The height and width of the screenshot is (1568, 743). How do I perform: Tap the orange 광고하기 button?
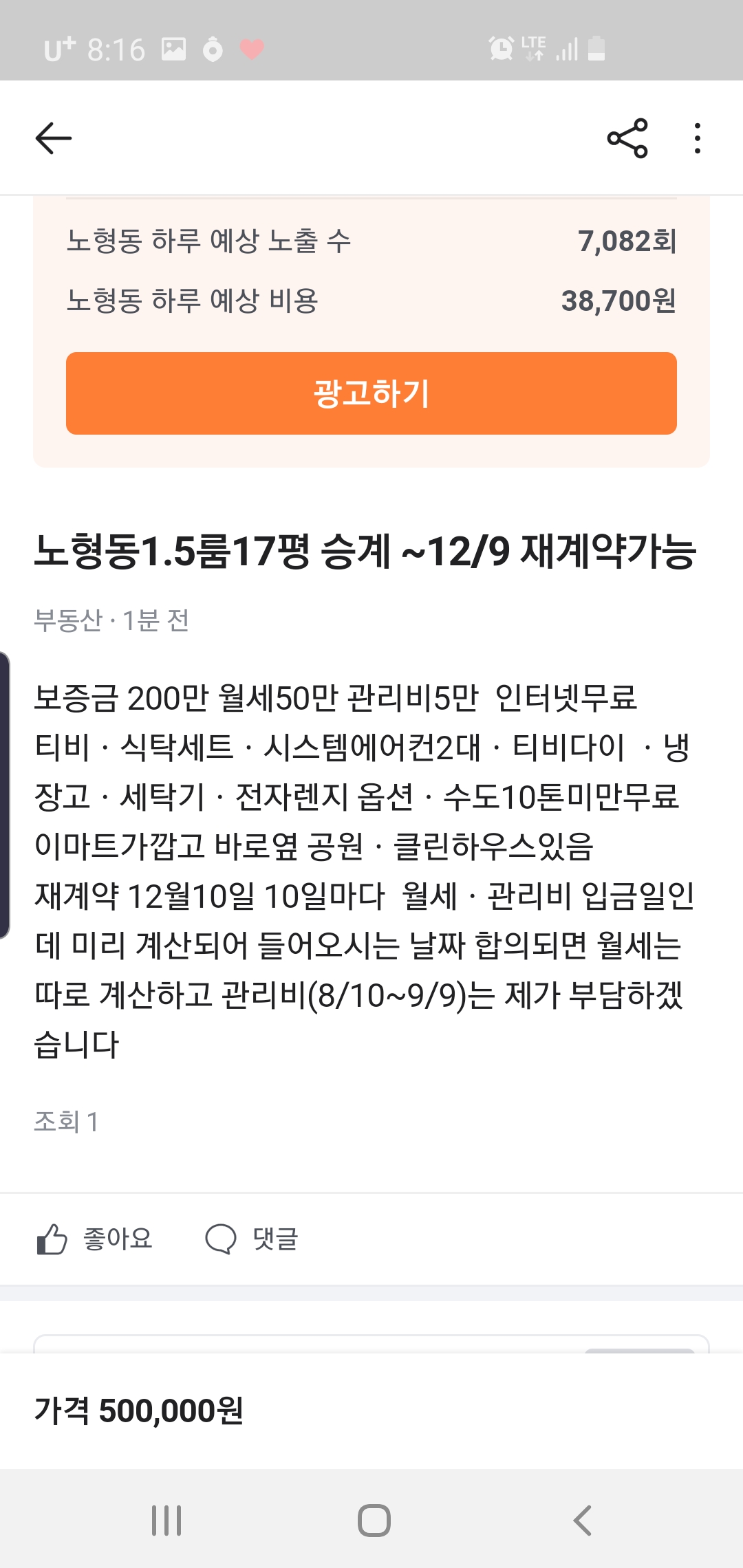pos(371,393)
